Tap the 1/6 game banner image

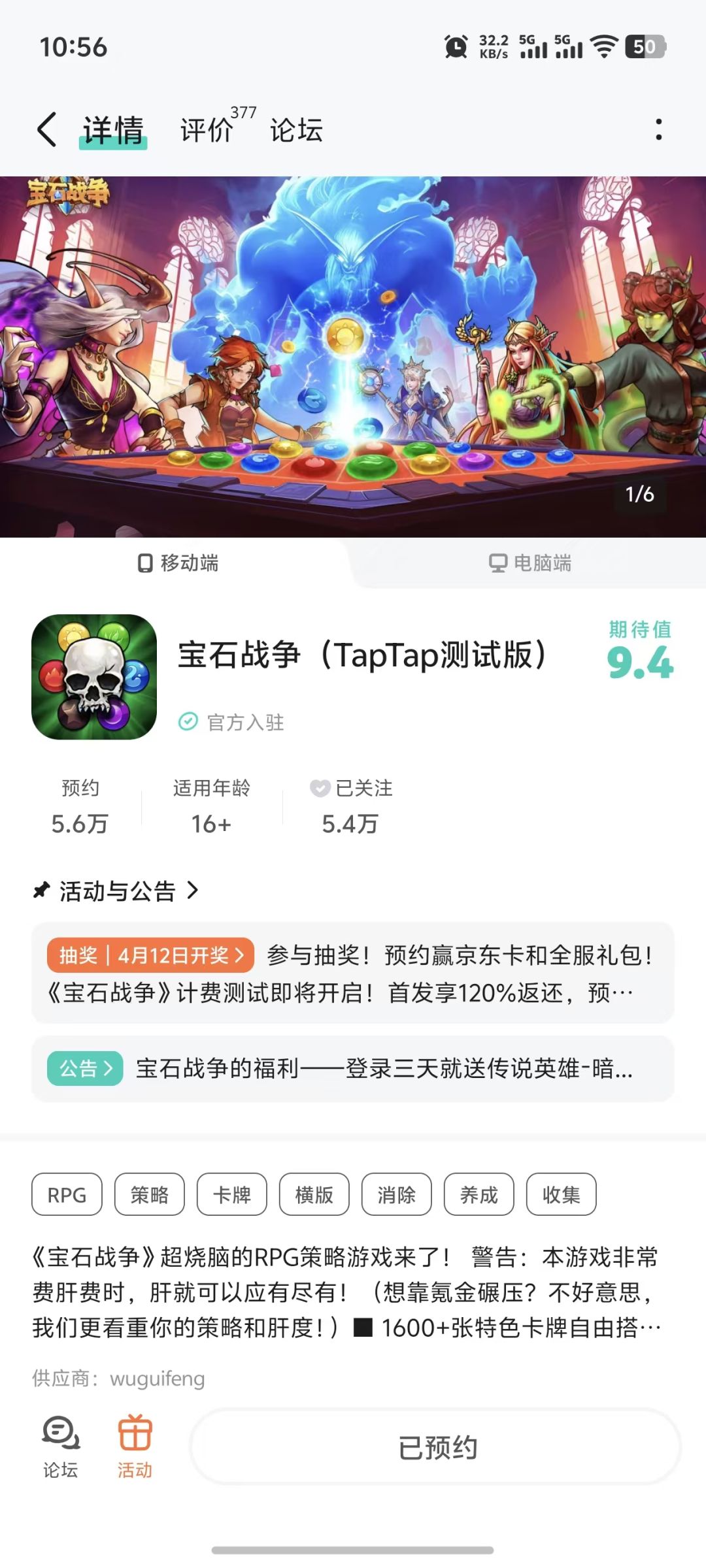(x=353, y=356)
